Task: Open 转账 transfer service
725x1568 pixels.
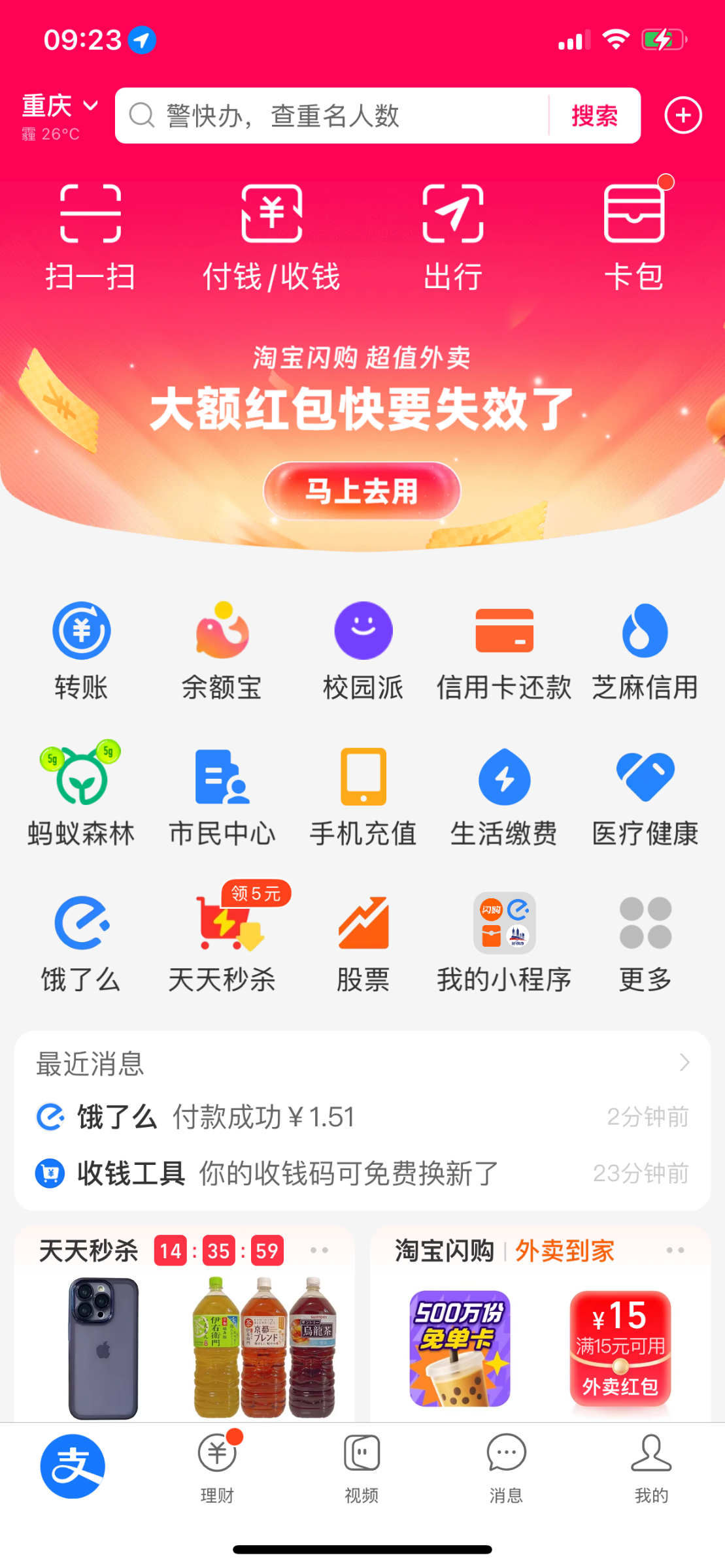Action: [81, 651]
